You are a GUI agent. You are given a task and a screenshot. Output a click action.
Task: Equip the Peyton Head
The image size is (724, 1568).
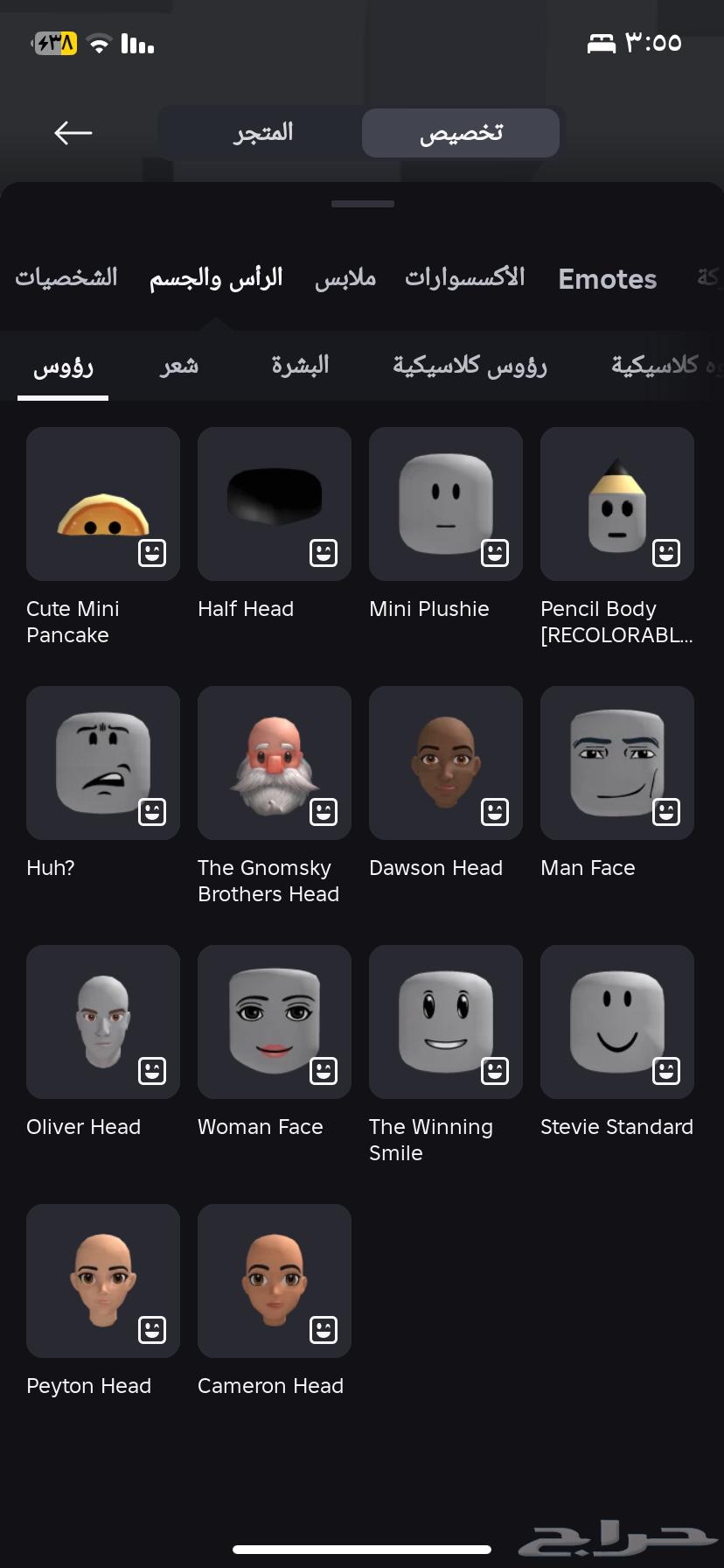[x=103, y=1281]
